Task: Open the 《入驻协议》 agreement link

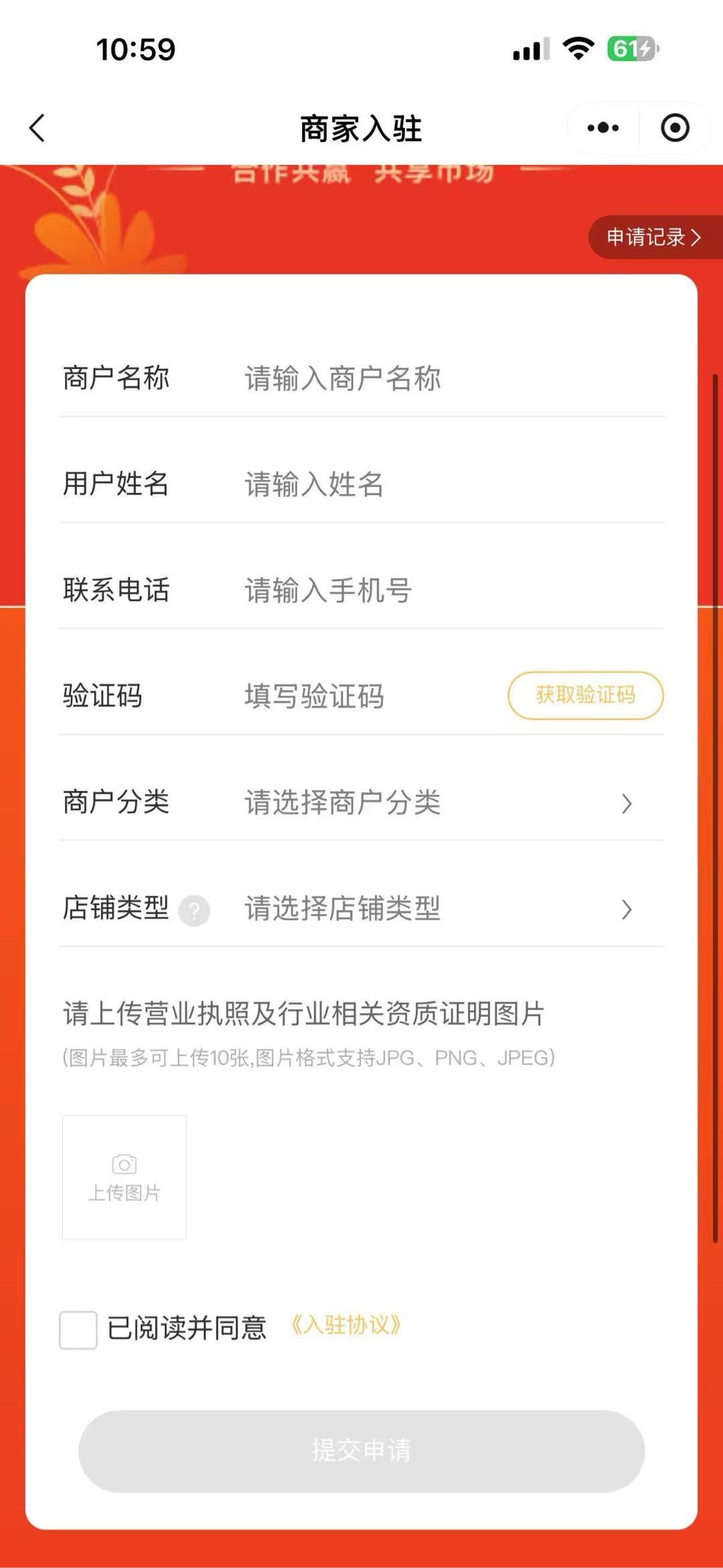Action: (345, 1327)
